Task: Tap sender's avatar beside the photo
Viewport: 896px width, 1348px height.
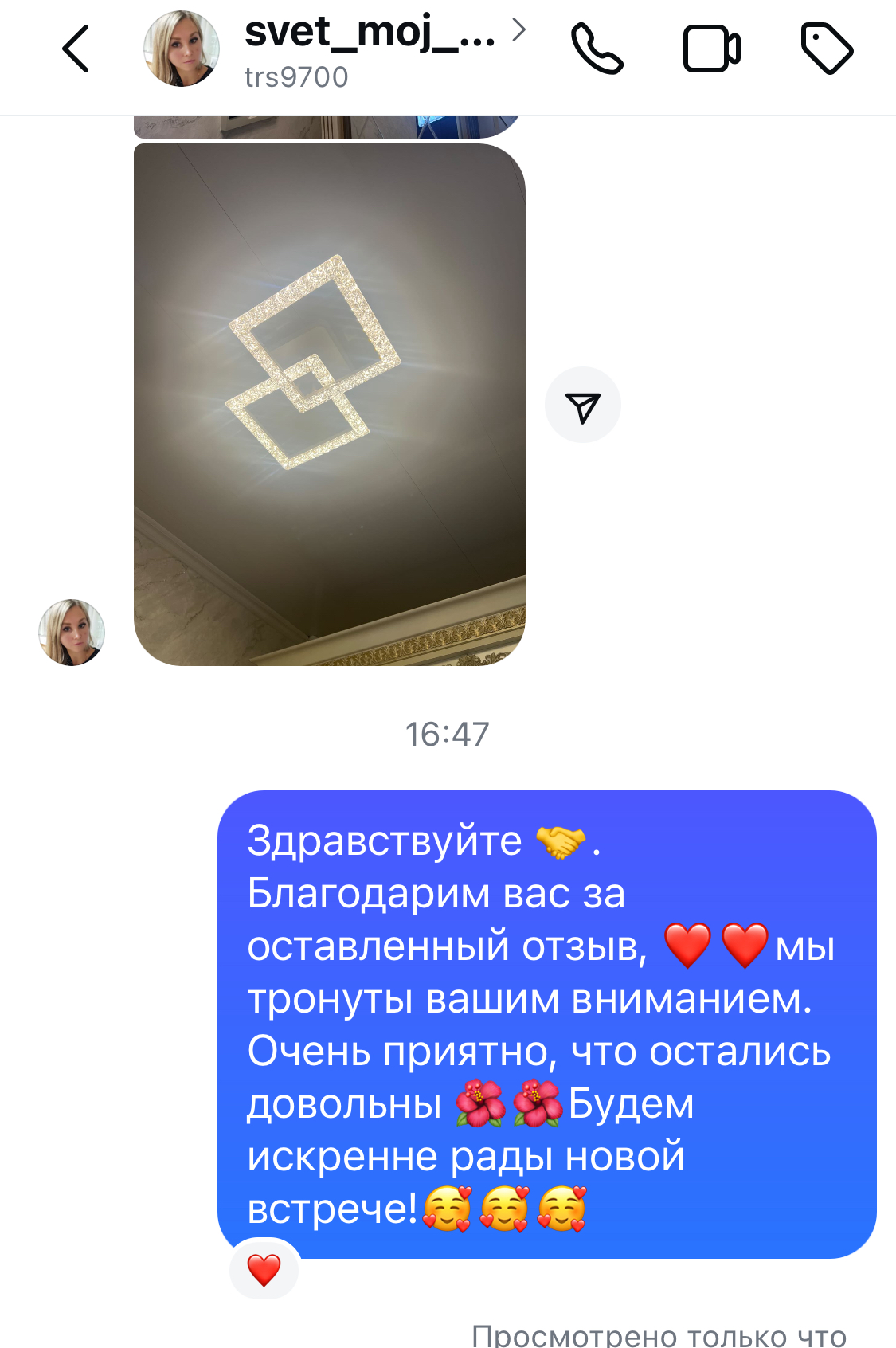Action: pos(72,633)
